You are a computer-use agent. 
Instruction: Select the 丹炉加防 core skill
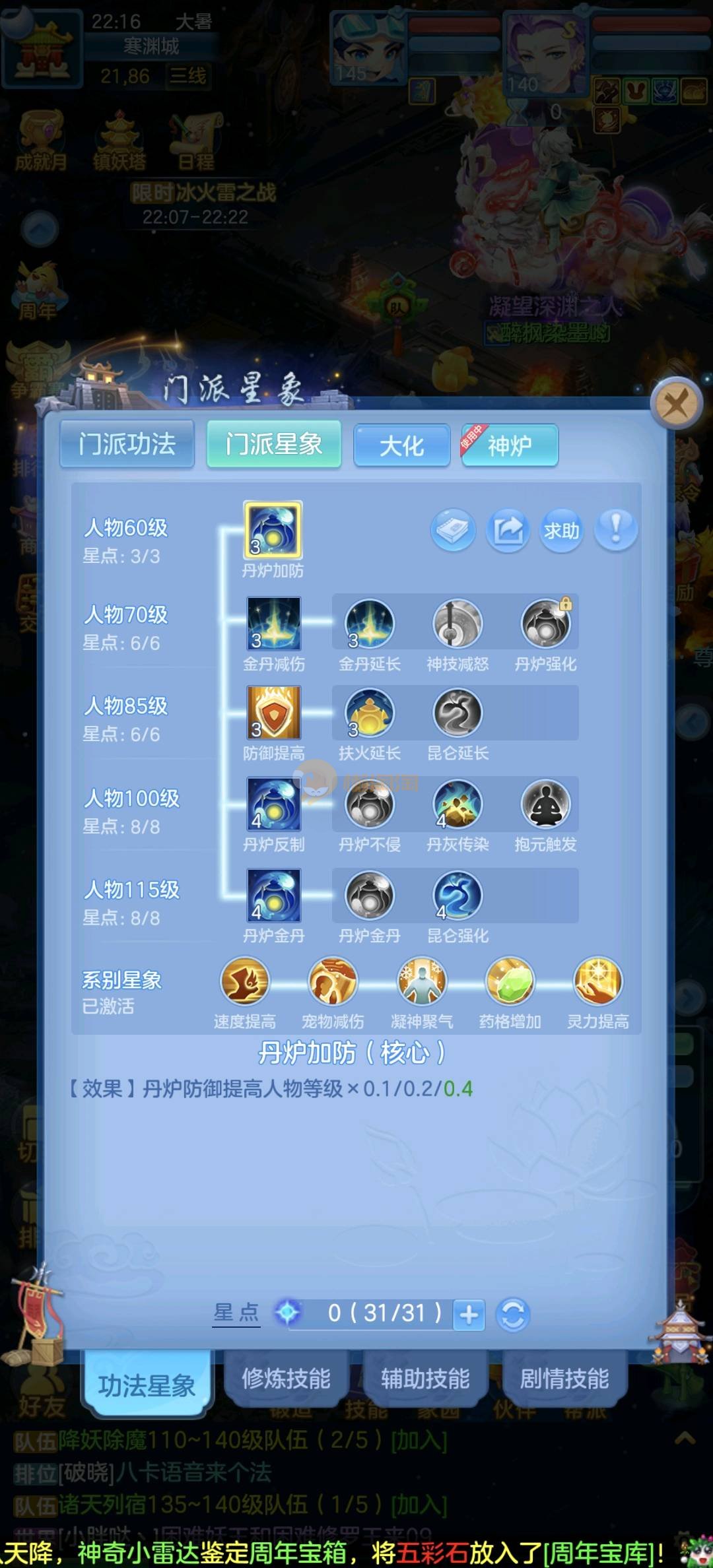273,531
